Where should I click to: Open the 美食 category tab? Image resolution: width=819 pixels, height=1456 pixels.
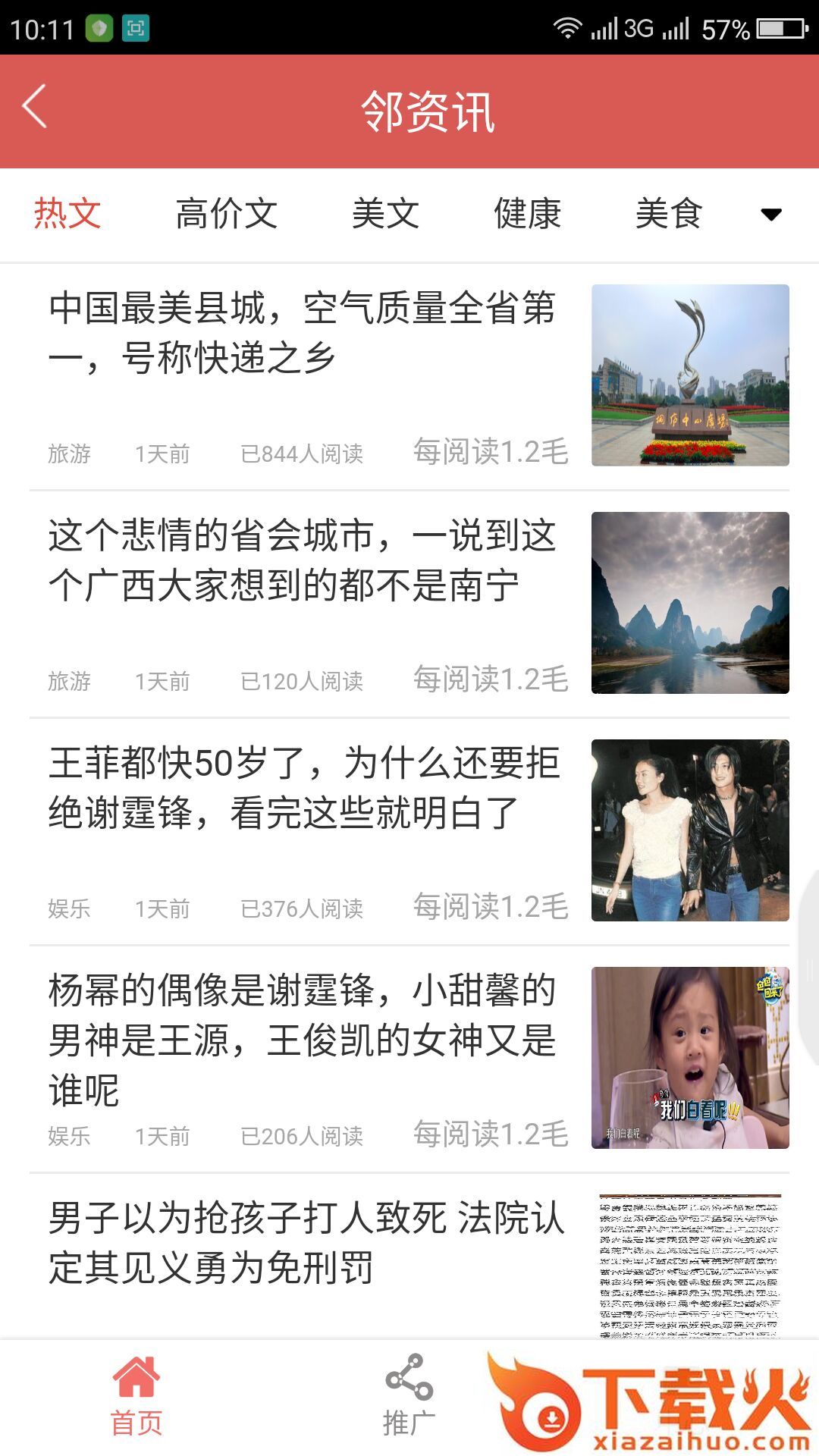point(669,214)
